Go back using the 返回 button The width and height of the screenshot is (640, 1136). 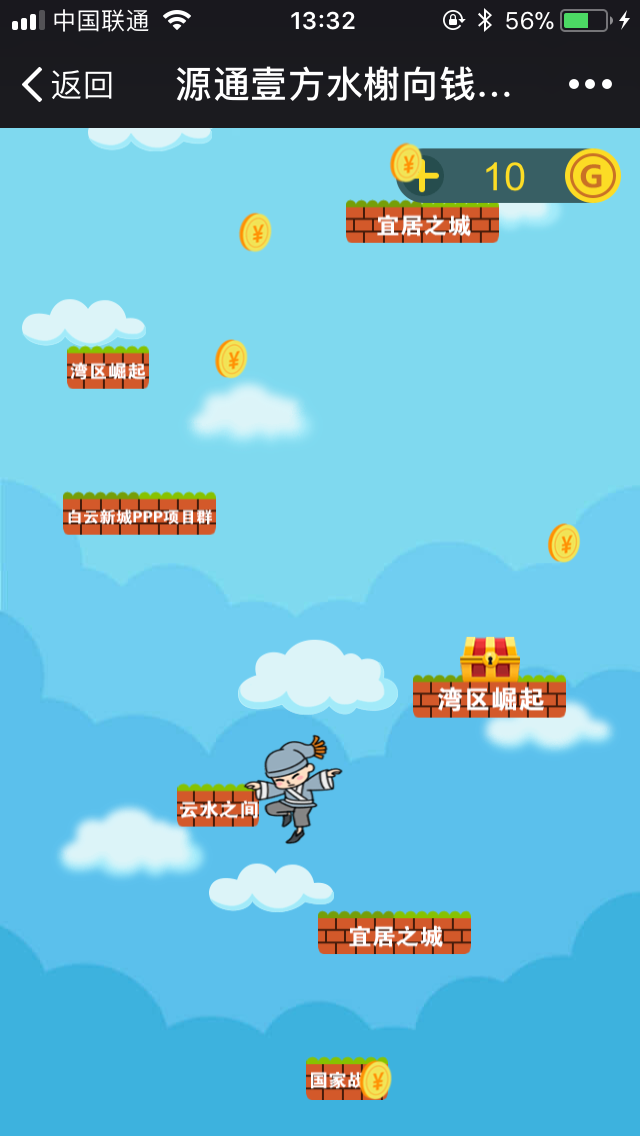(67, 85)
